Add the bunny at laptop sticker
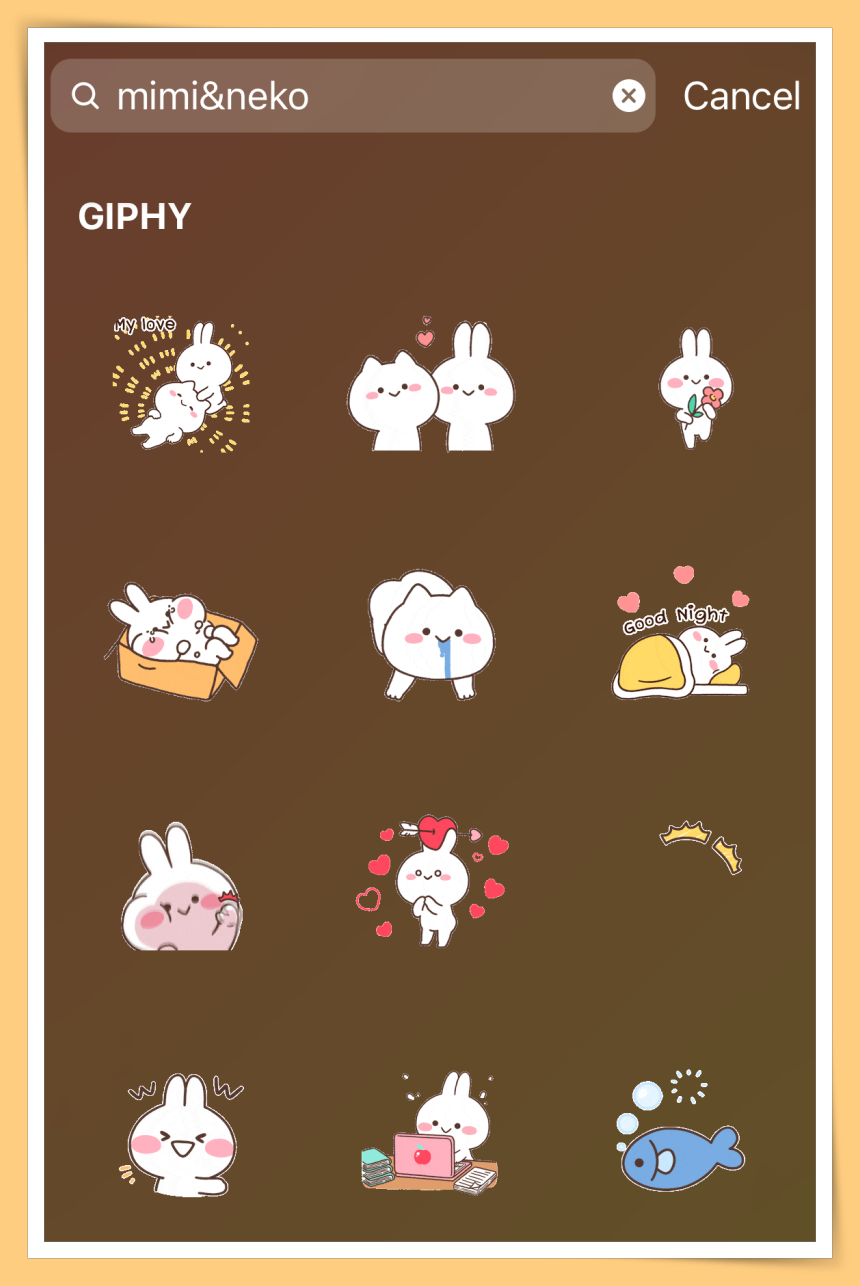The image size is (860, 1286). (x=431, y=1136)
